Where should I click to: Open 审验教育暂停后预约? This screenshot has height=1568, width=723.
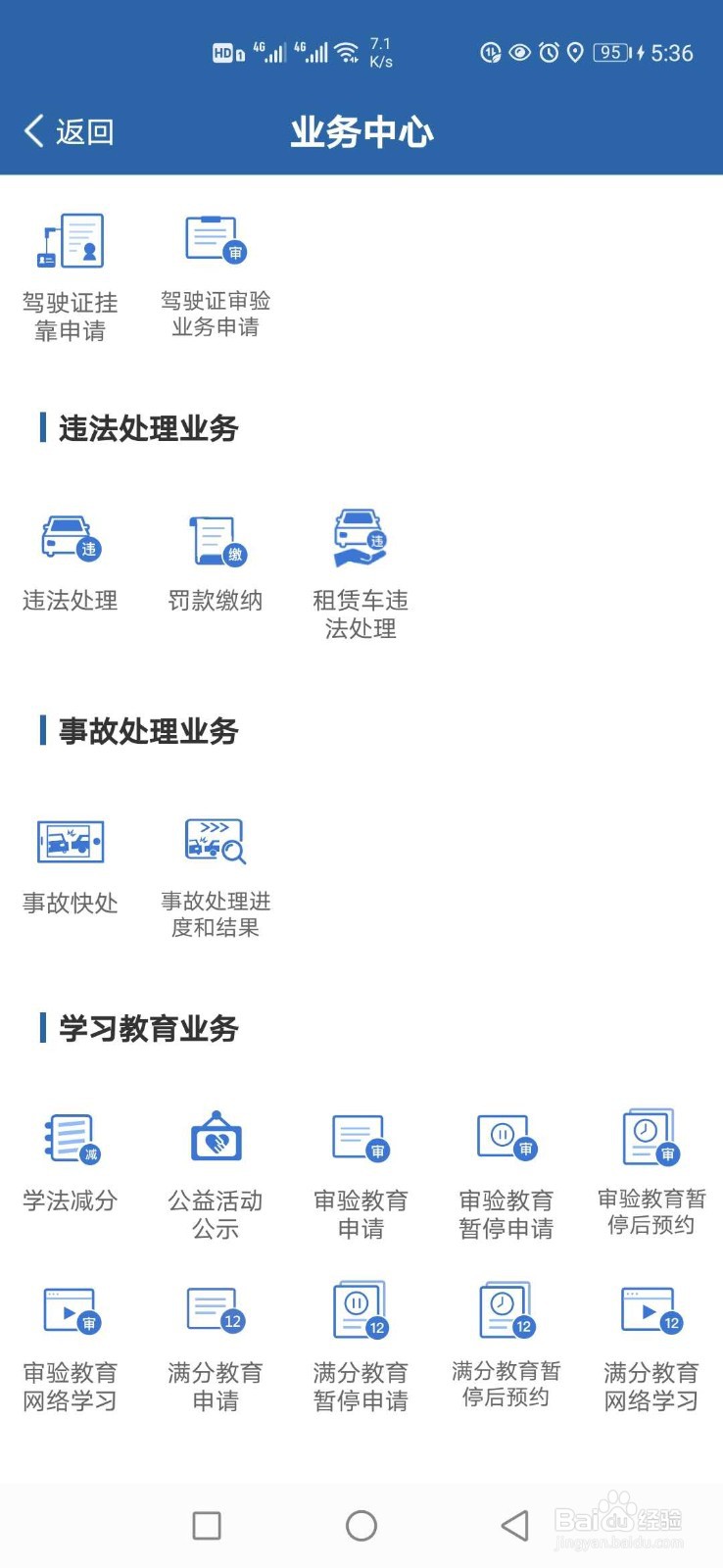[x=651, y=1172]
